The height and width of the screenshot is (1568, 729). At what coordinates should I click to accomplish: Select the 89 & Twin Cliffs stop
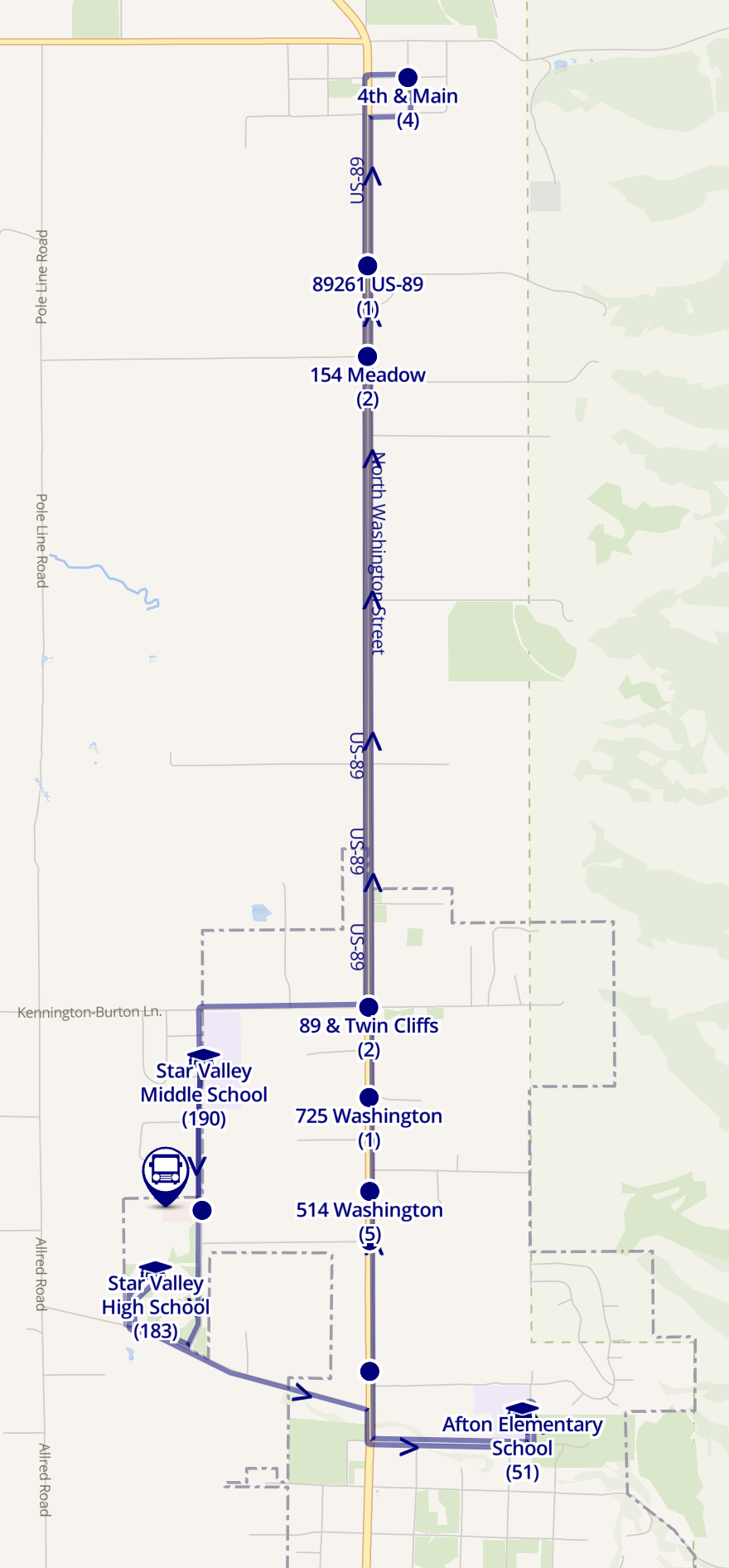[369, 1007]
